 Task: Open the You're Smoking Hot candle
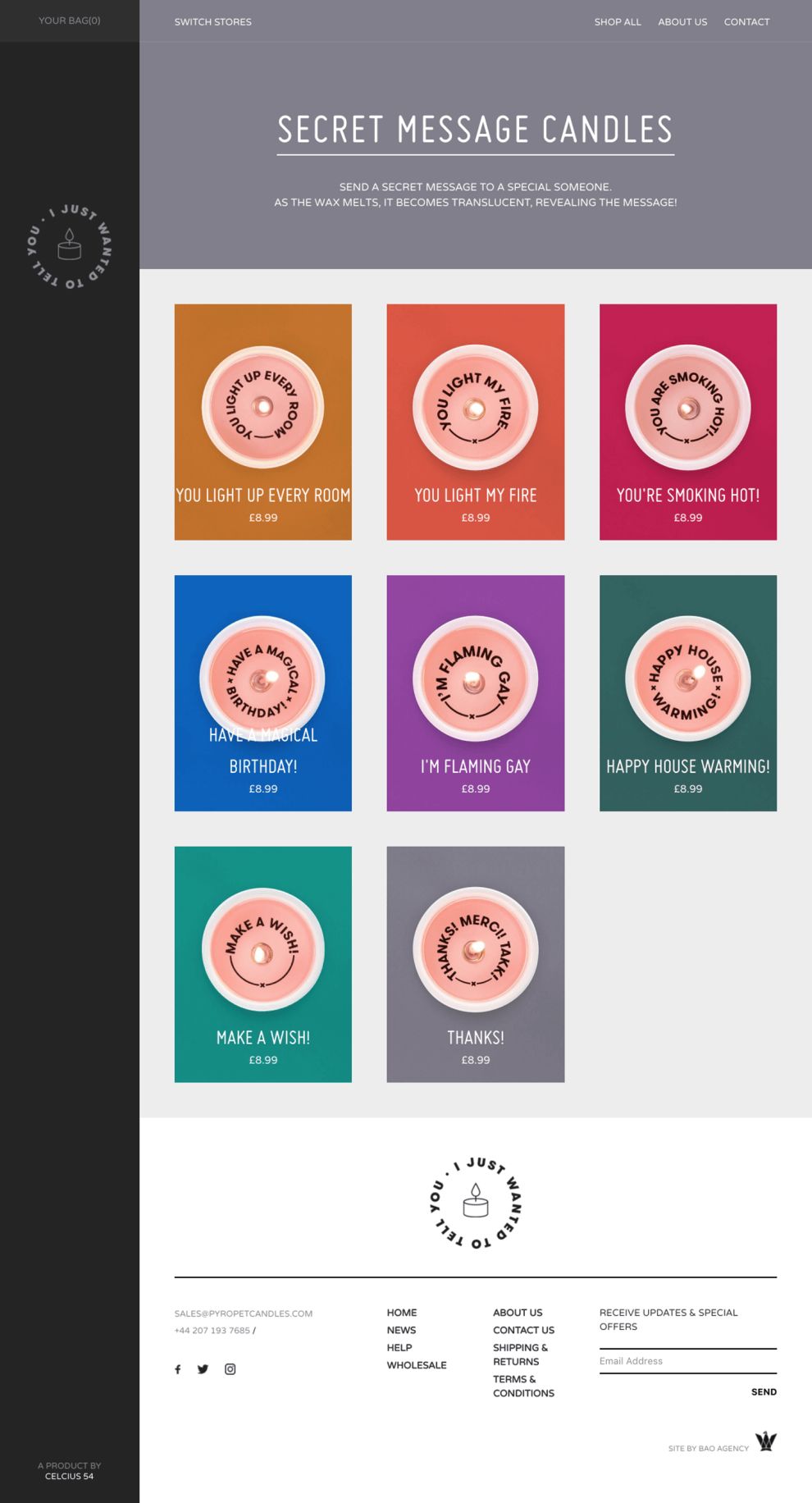pos(687,422)
